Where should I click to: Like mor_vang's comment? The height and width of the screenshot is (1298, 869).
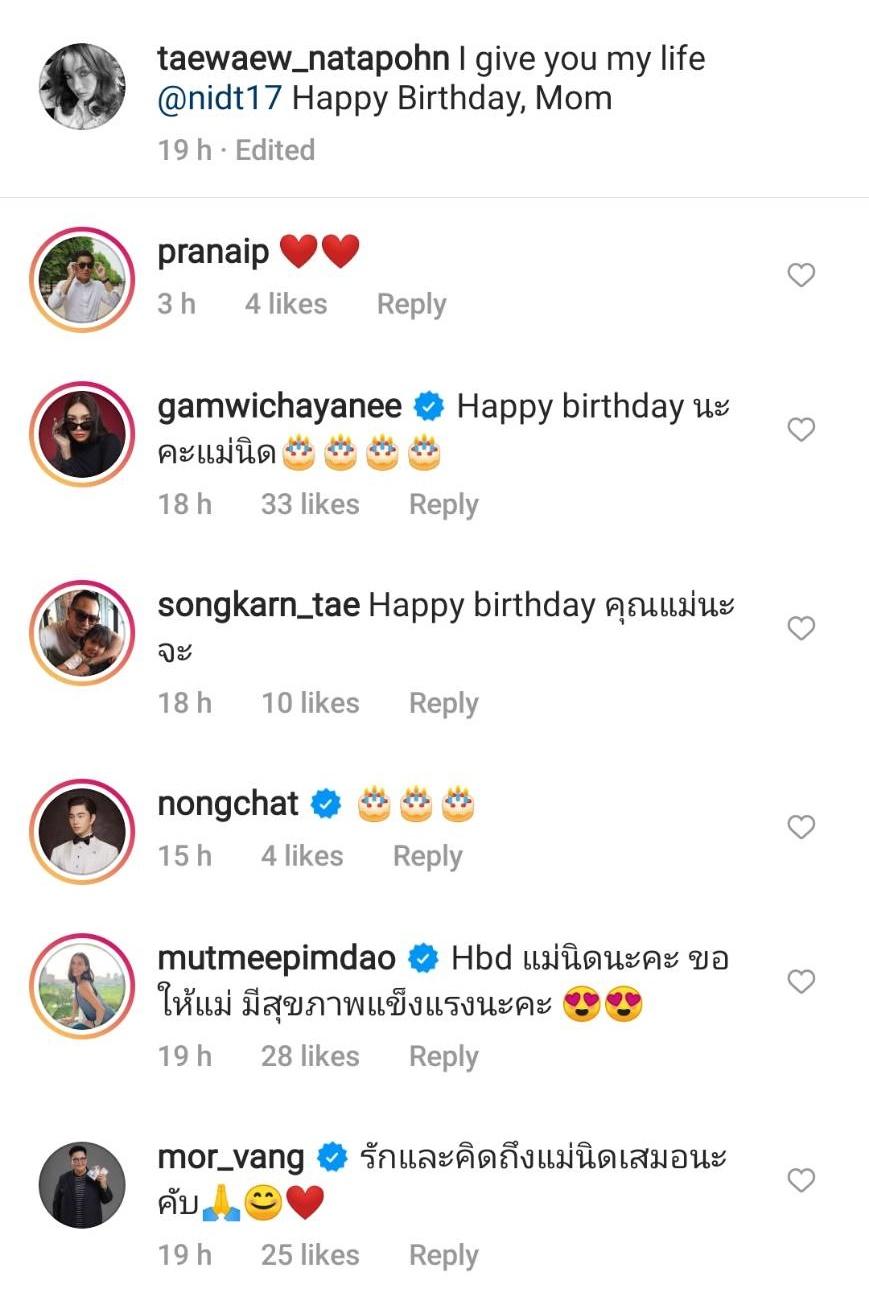tap(801, 1181)
